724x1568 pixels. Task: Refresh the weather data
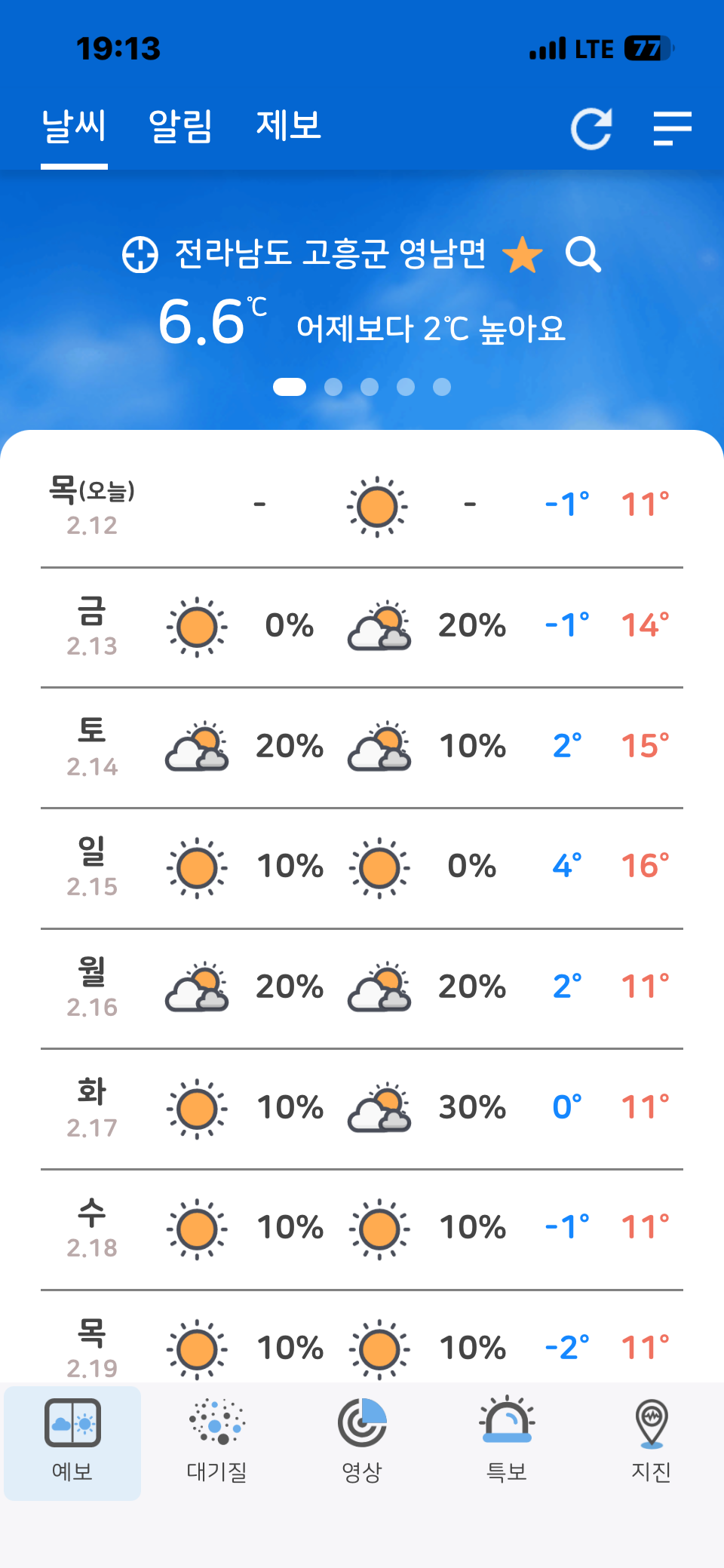591,129
